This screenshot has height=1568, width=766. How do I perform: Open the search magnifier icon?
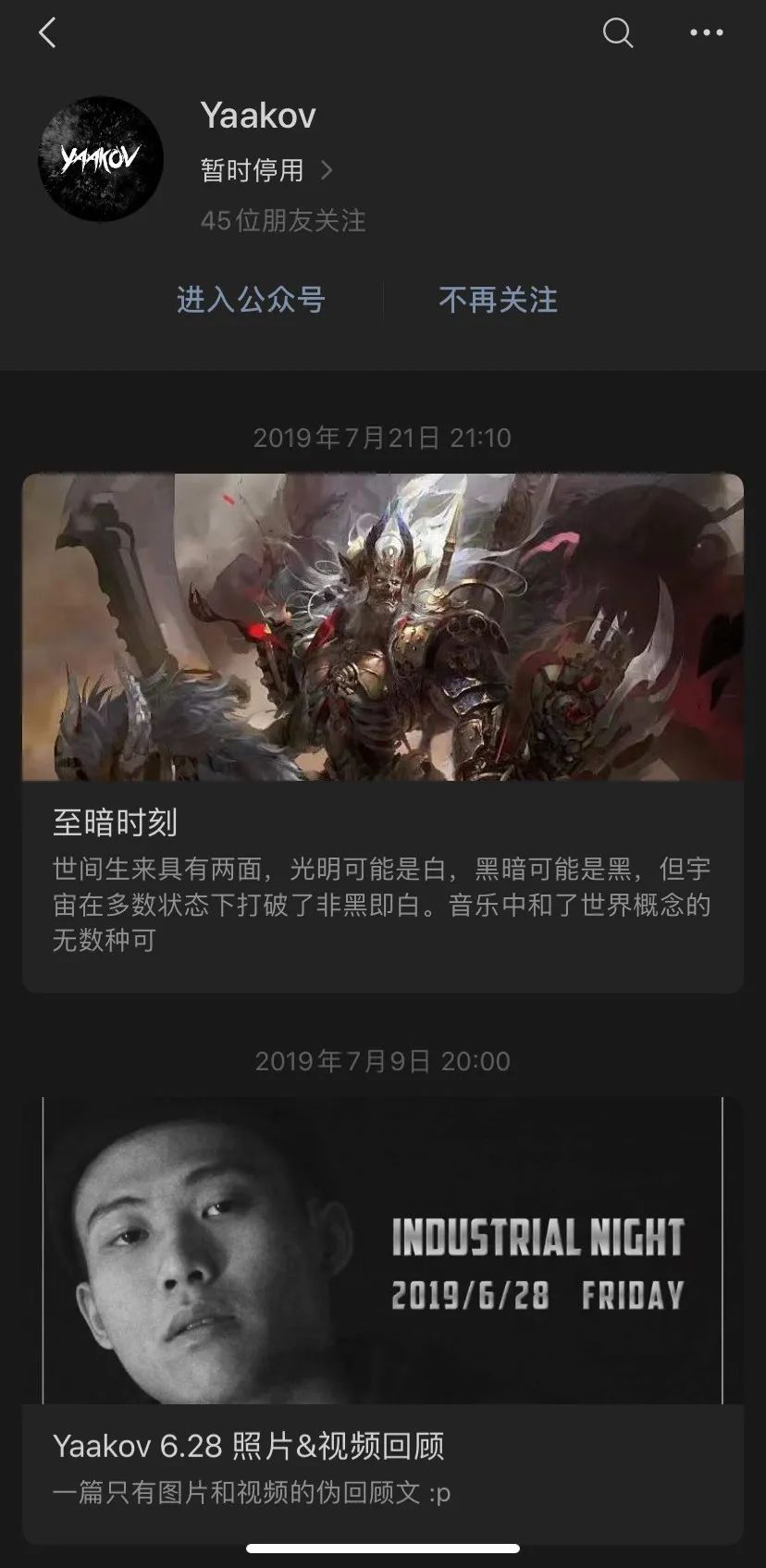pos(617,33)
